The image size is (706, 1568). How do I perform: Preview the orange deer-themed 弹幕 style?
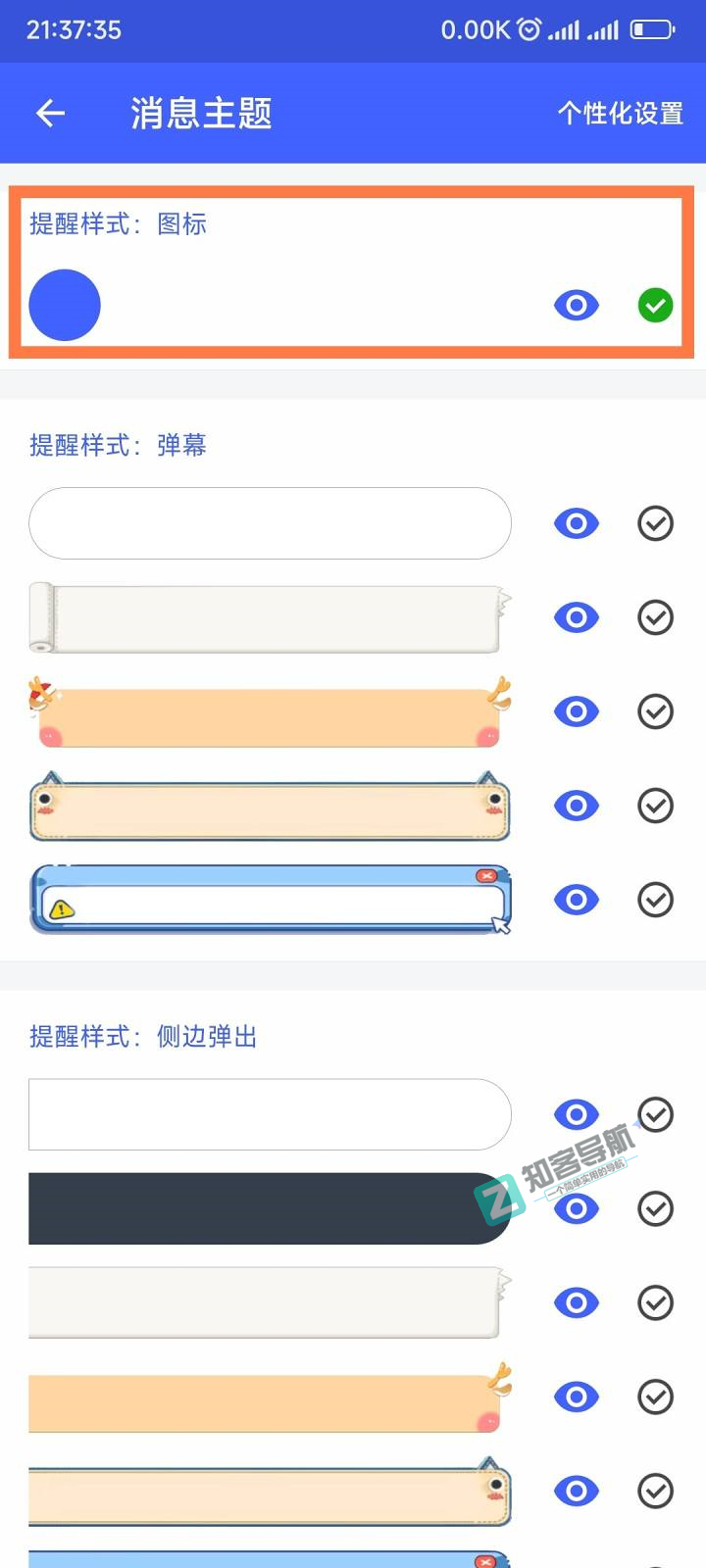pyautogui.click(x=577, y=711)
